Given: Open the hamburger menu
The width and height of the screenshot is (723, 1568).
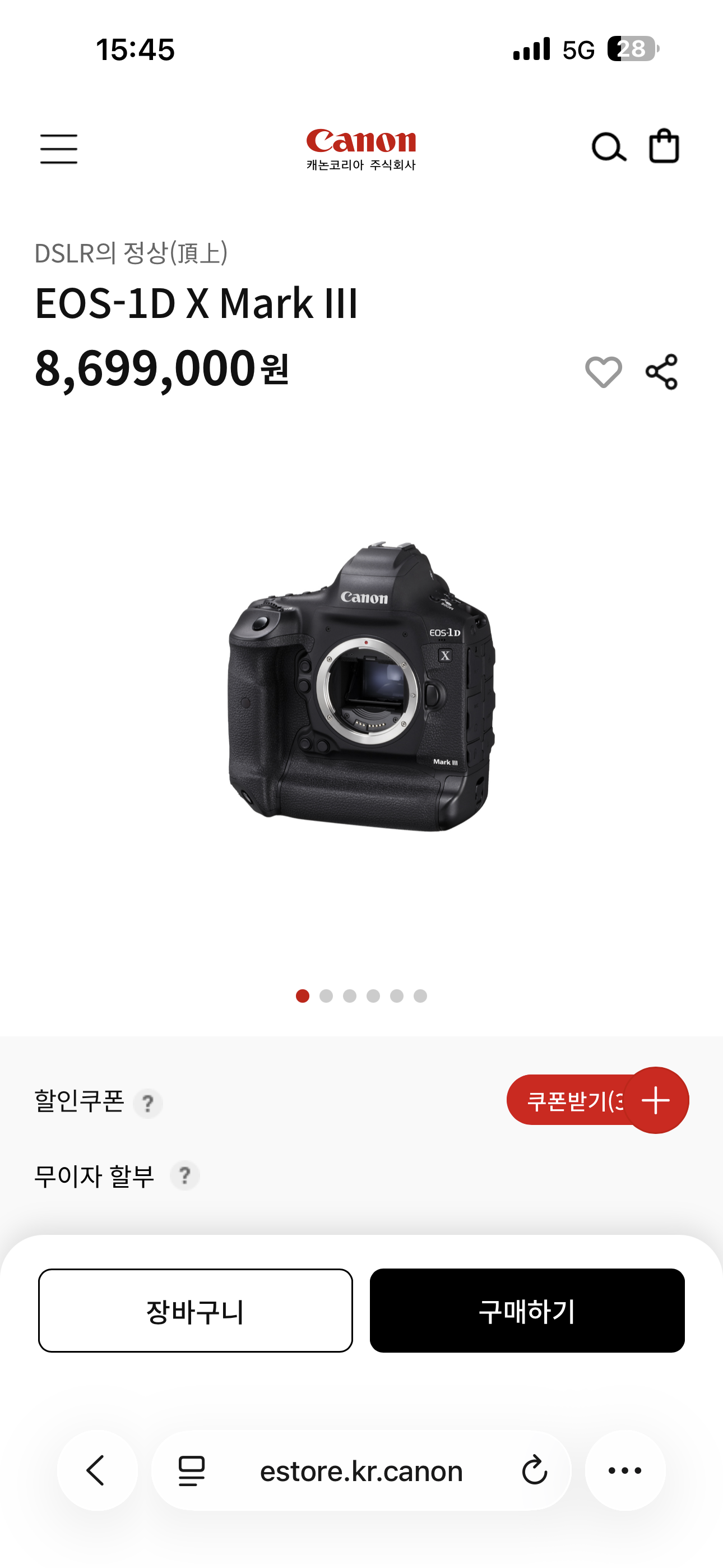Looking at the screenshot, I should [x=59, y=149].
